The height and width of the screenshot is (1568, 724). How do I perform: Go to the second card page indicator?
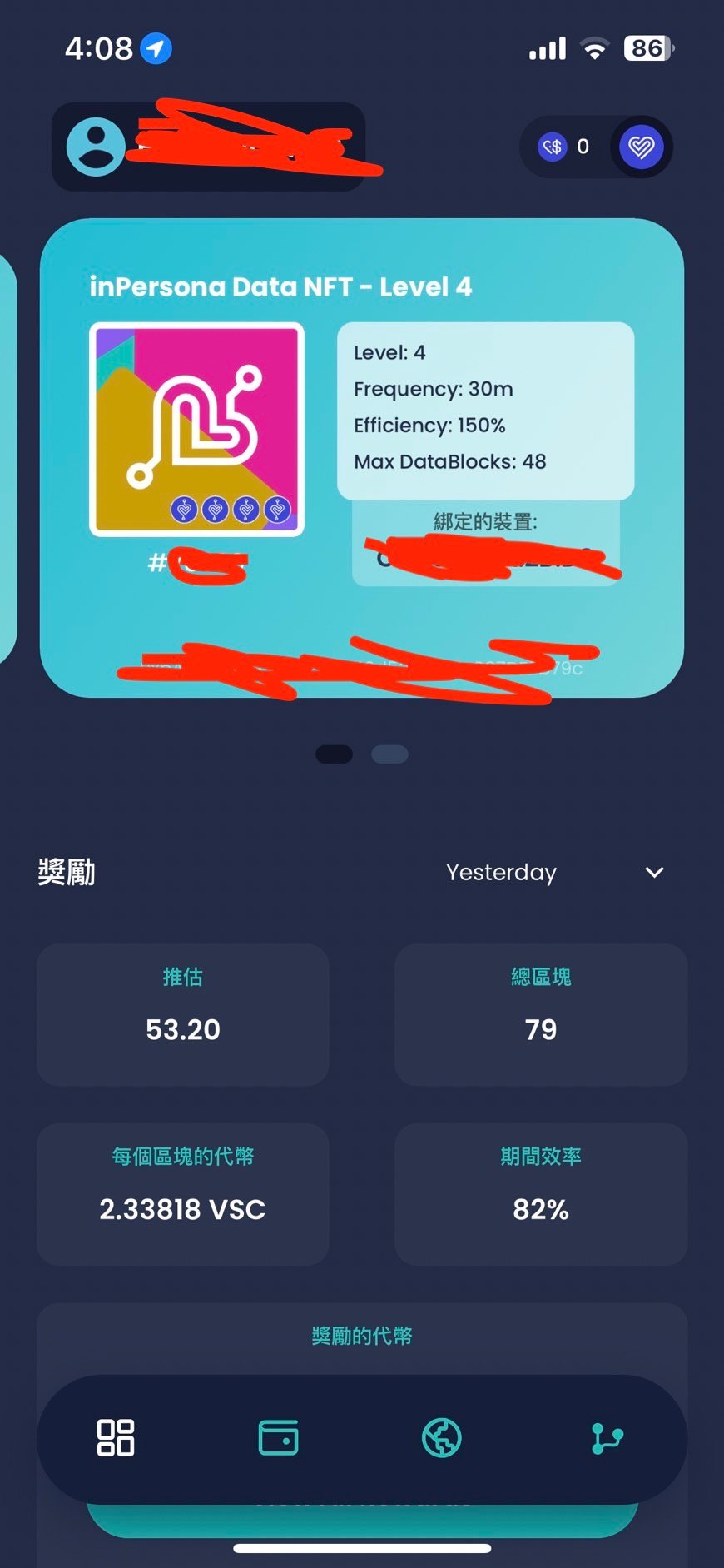pyautogui.click(x=389, y=754)
